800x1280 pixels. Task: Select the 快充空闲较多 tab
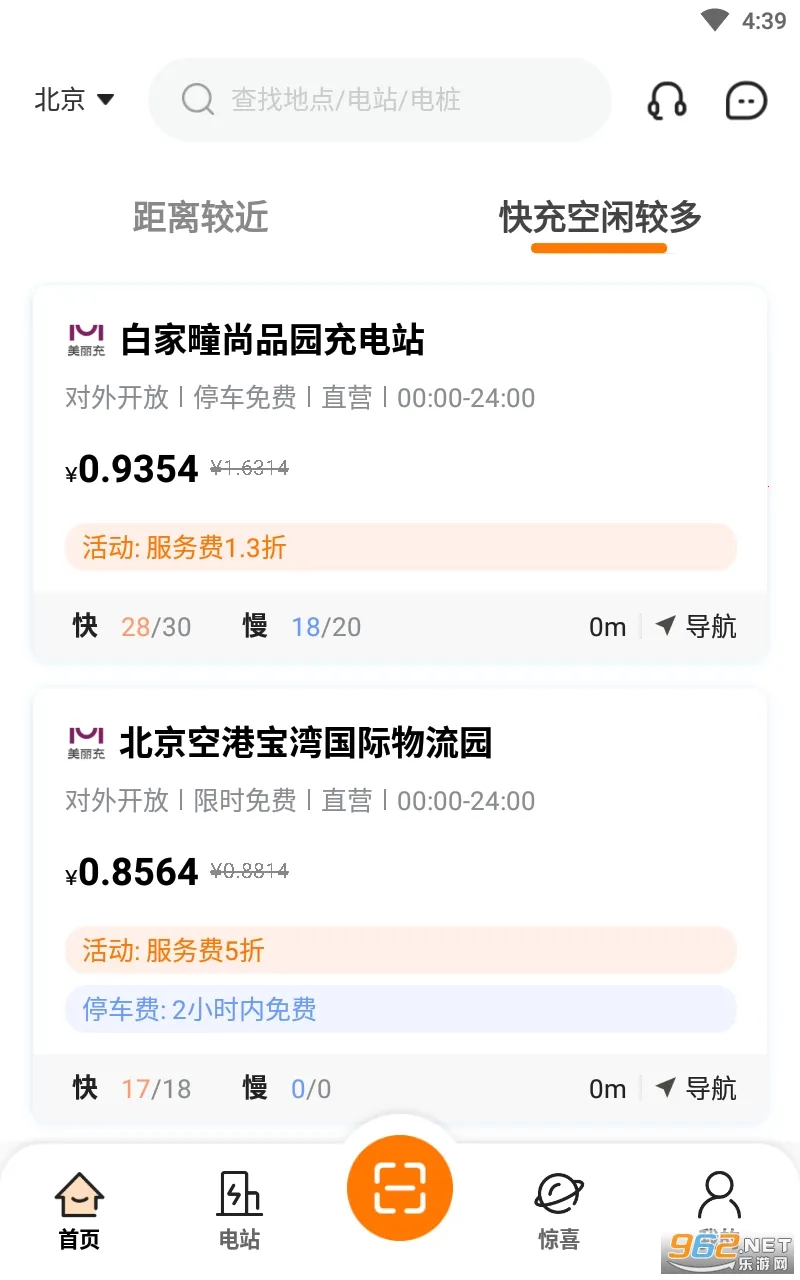coord(599,218)
